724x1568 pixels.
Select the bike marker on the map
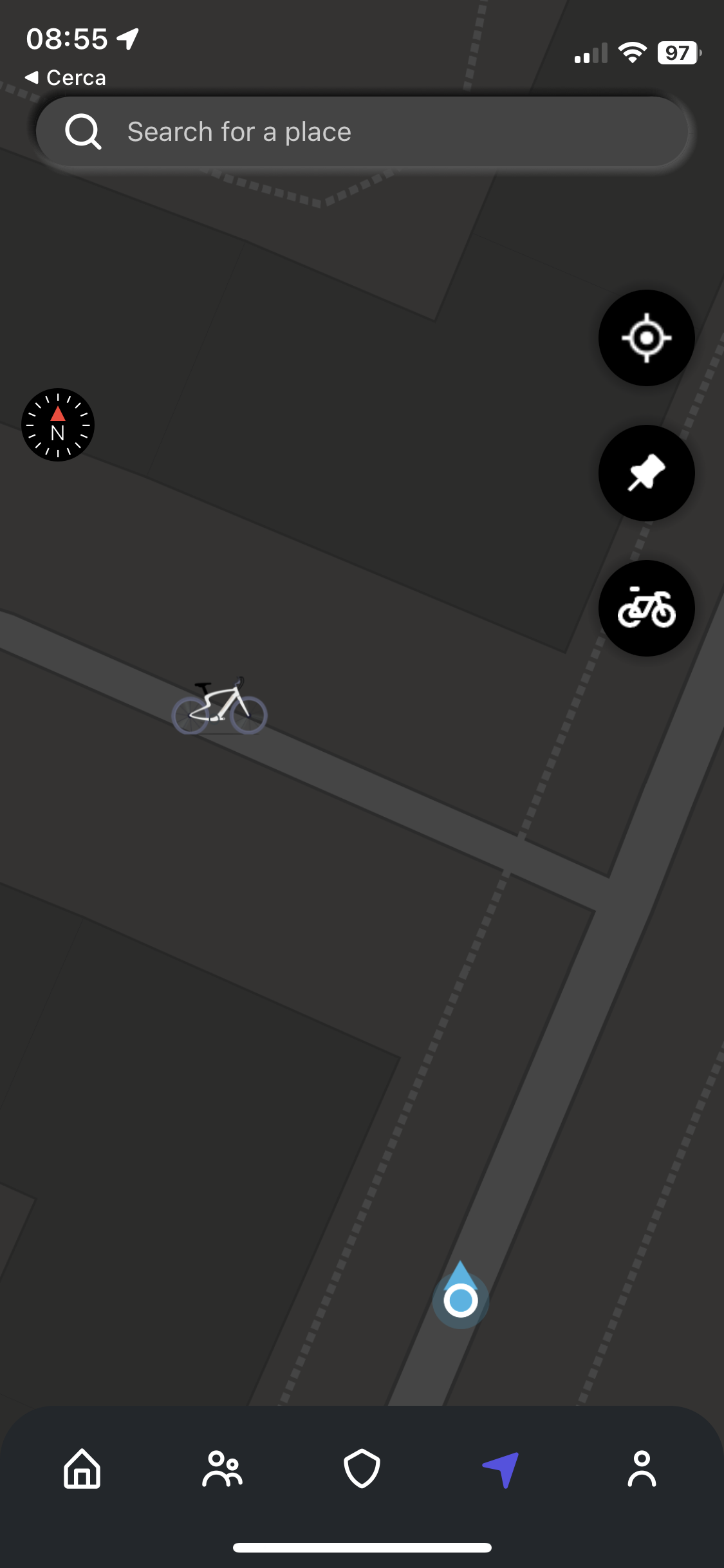click(x=219, y=705)
